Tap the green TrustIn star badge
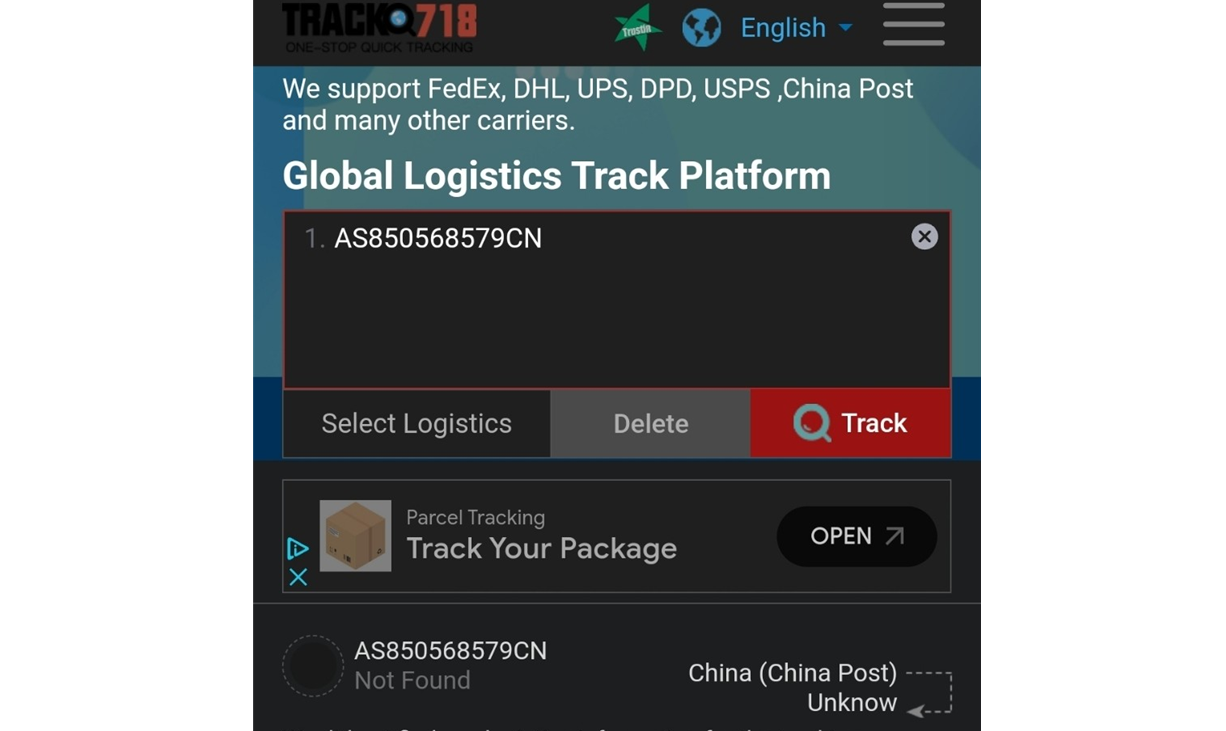The image size is (1226, 731). pos(638,28)
